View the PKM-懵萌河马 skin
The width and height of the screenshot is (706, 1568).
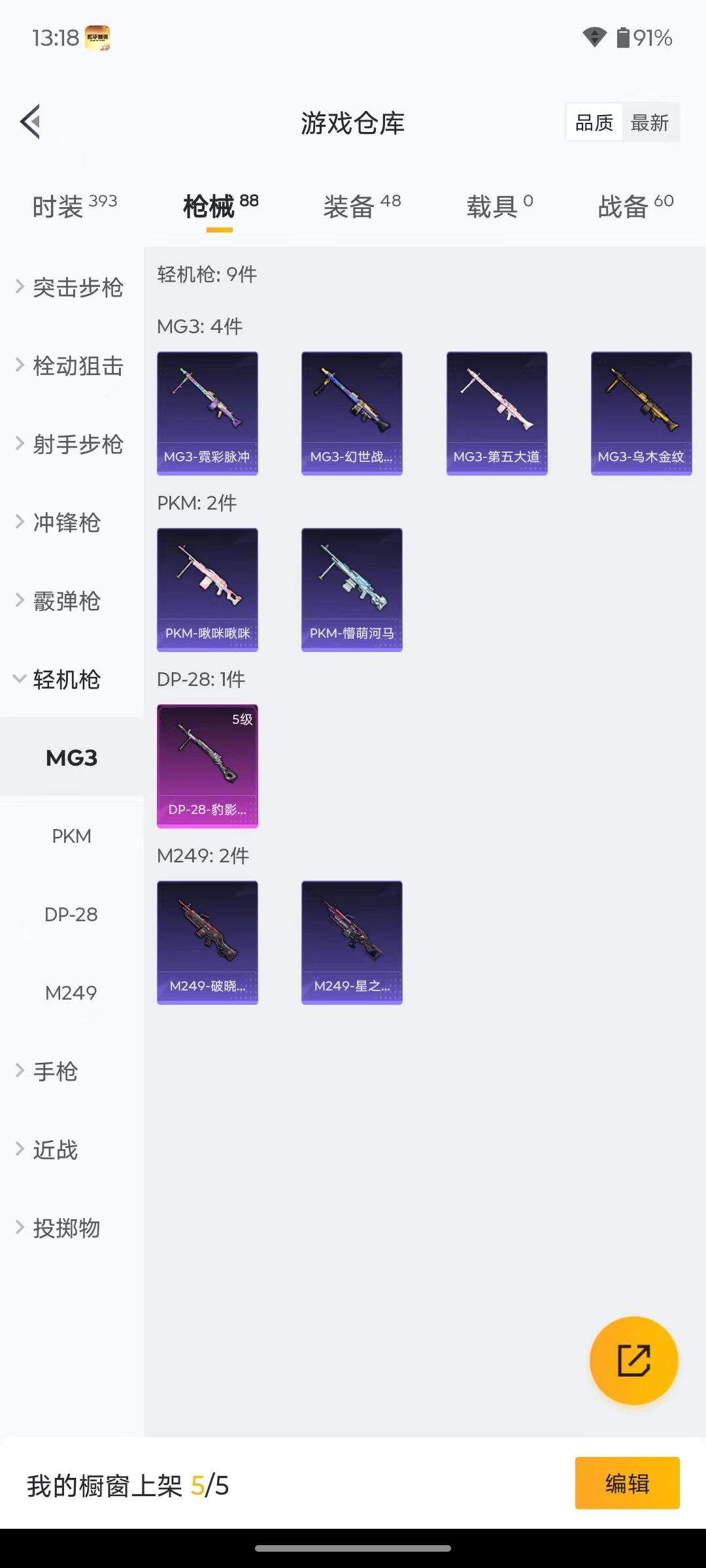click(352, 589)
